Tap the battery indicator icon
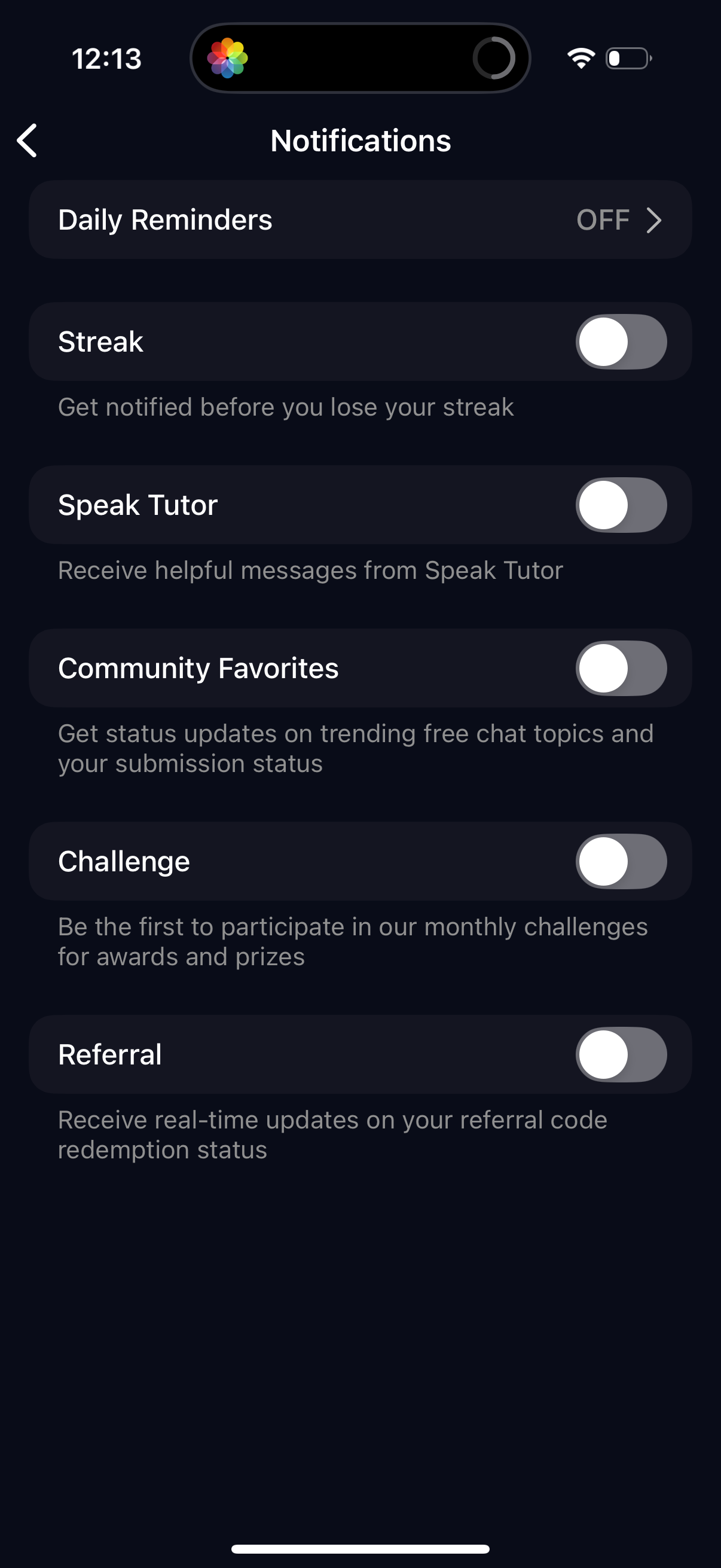721x1568 pixels. point(627,58)
